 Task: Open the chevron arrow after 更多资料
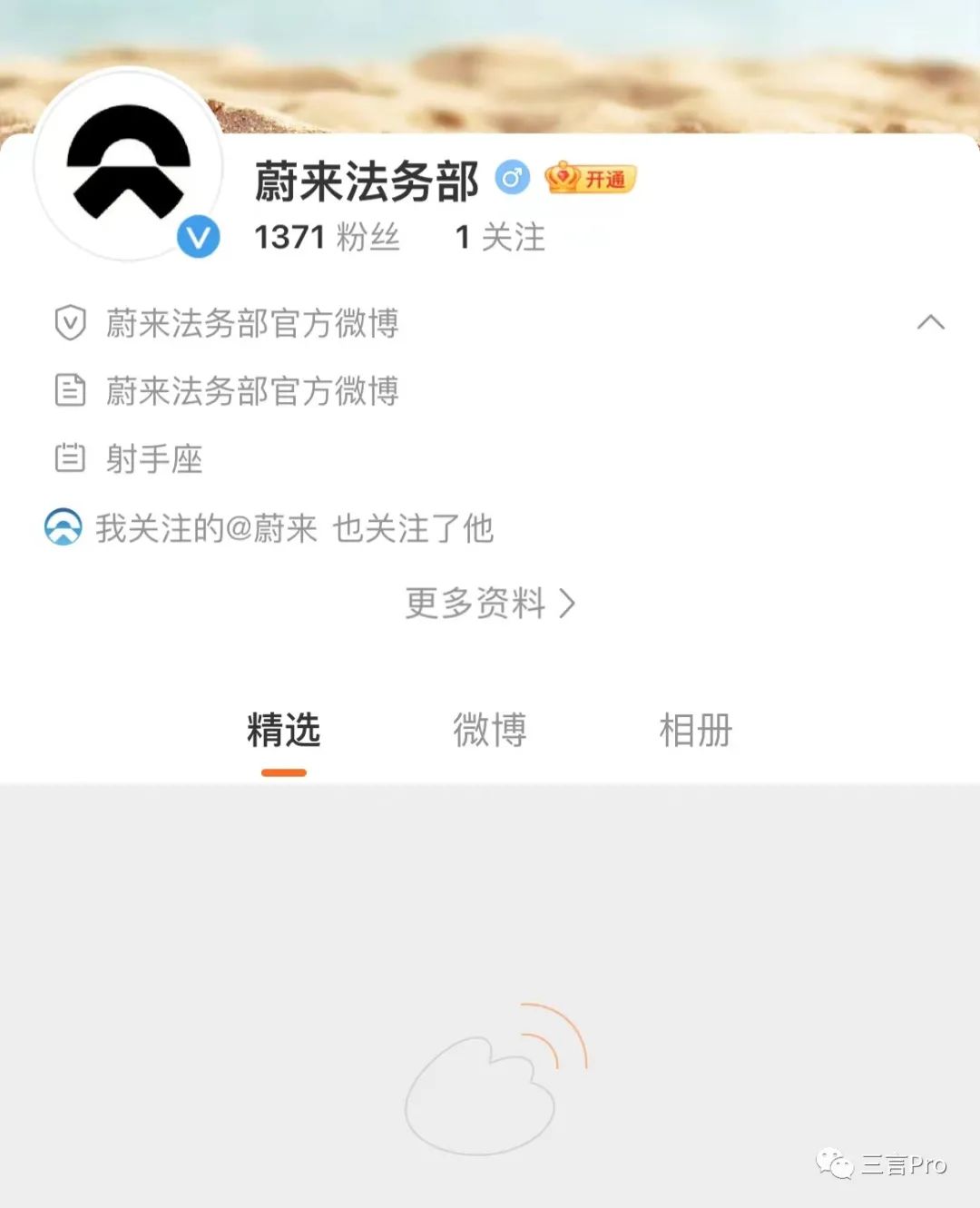coord(571,603)
